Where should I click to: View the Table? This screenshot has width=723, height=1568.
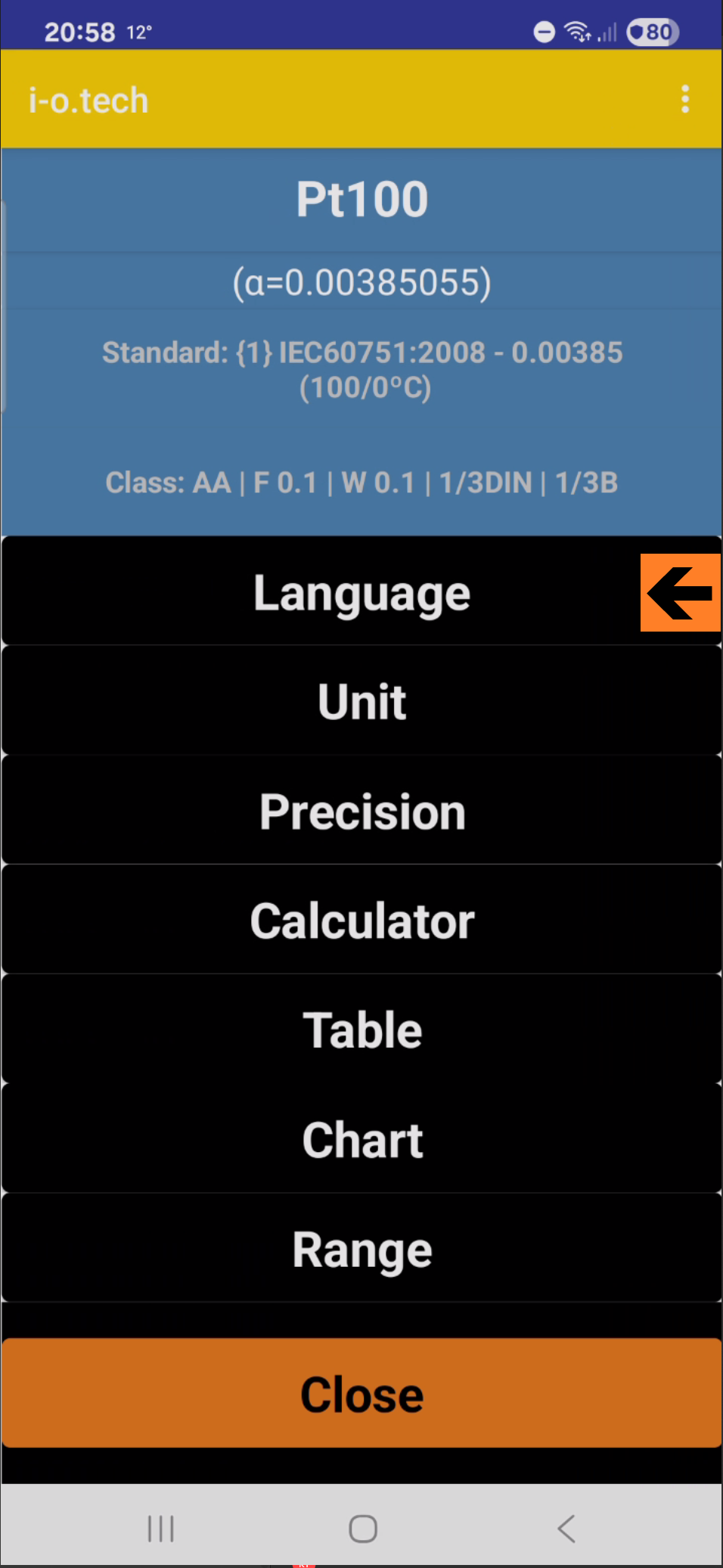coord(361,1030)
